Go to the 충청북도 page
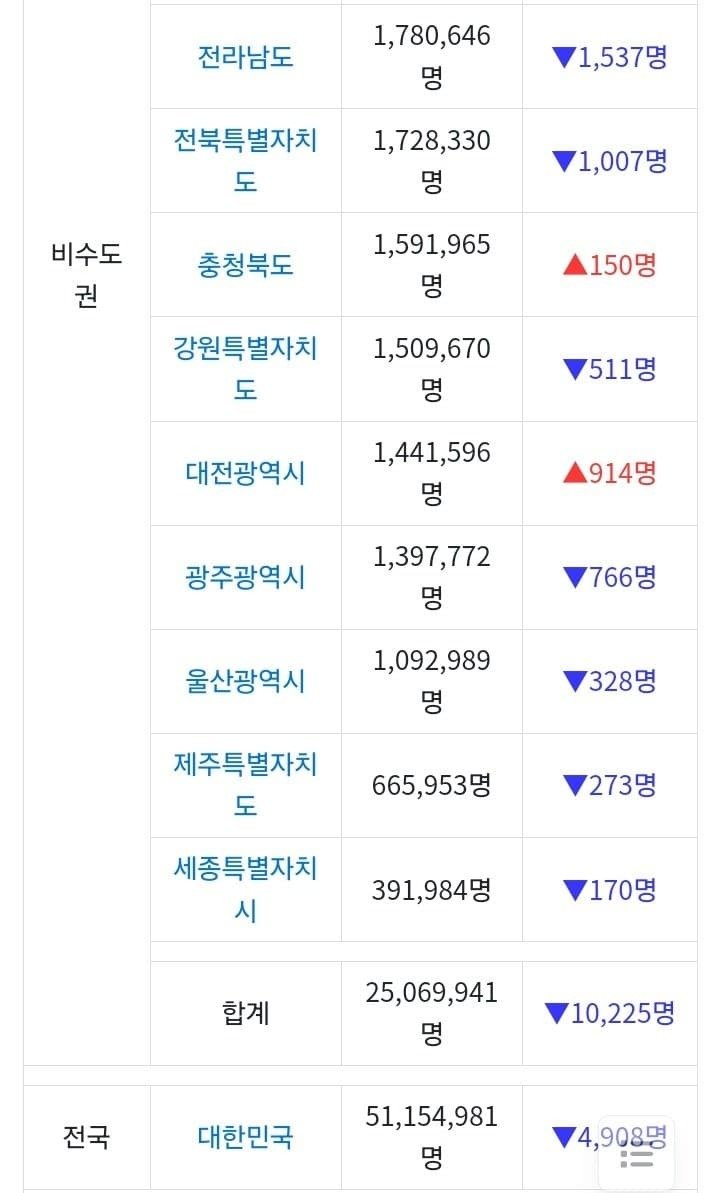 (x=245, y=265)
